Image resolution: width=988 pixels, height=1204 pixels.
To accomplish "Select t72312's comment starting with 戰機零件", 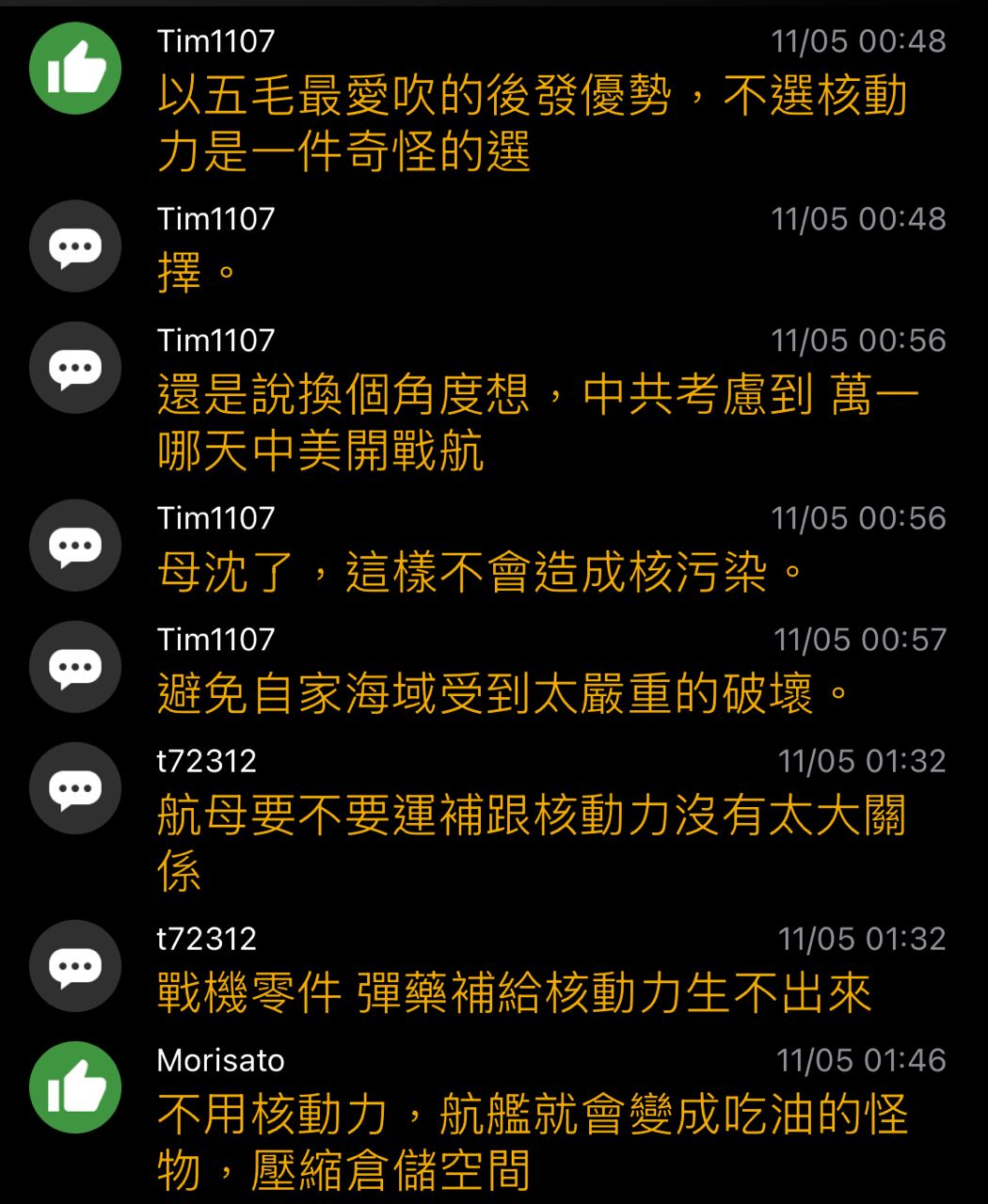I will point(514,994).
